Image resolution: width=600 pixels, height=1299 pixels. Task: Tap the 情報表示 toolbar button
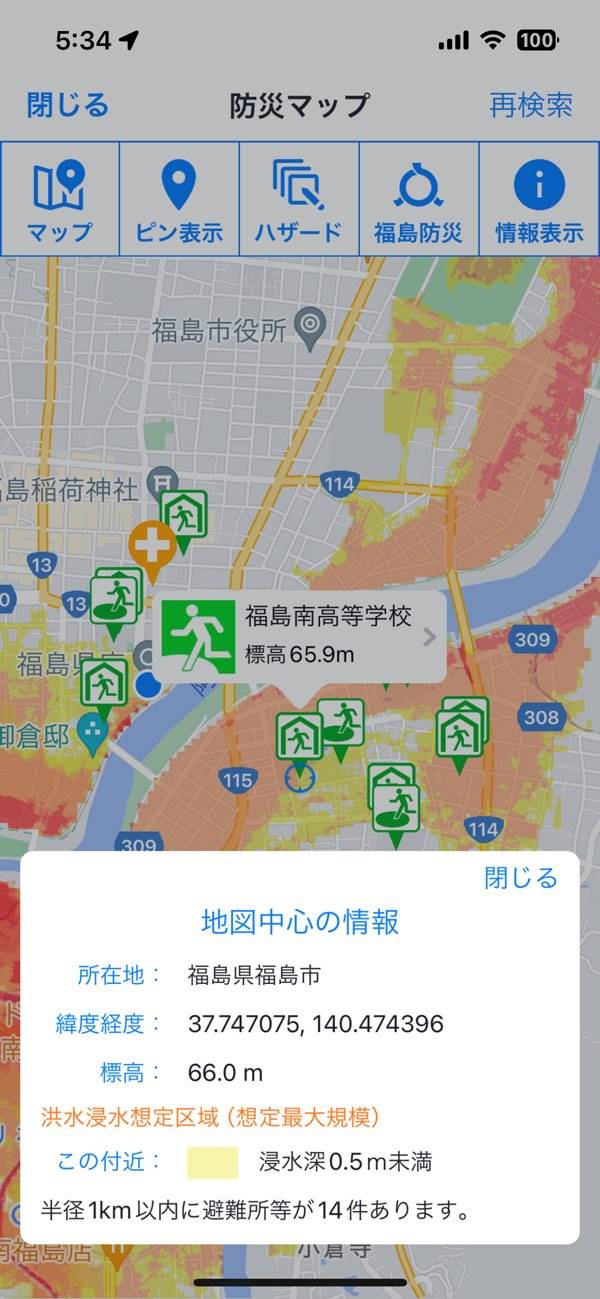tap(539, 199)
